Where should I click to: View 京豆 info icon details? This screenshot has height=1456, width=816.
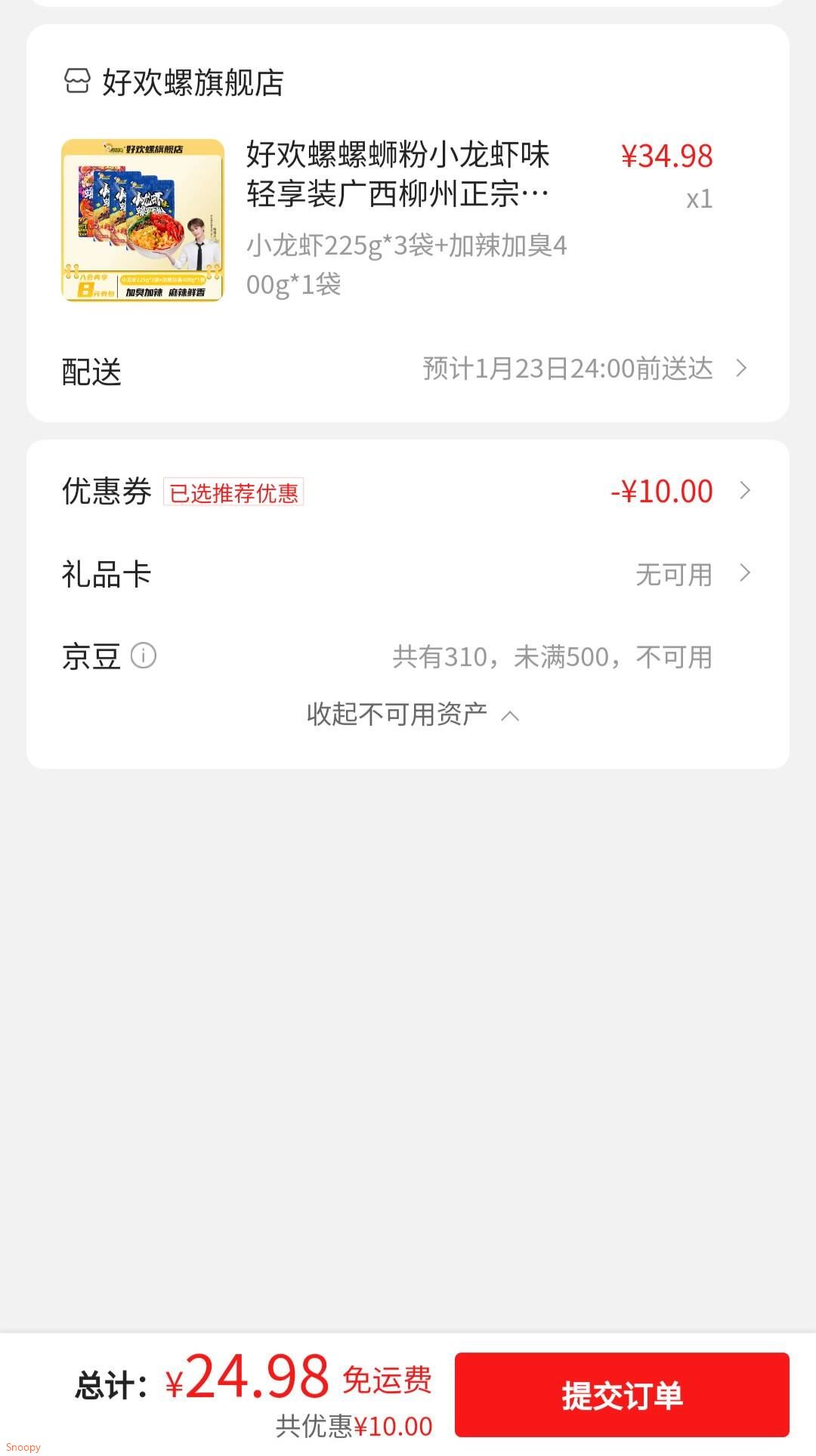144,656
